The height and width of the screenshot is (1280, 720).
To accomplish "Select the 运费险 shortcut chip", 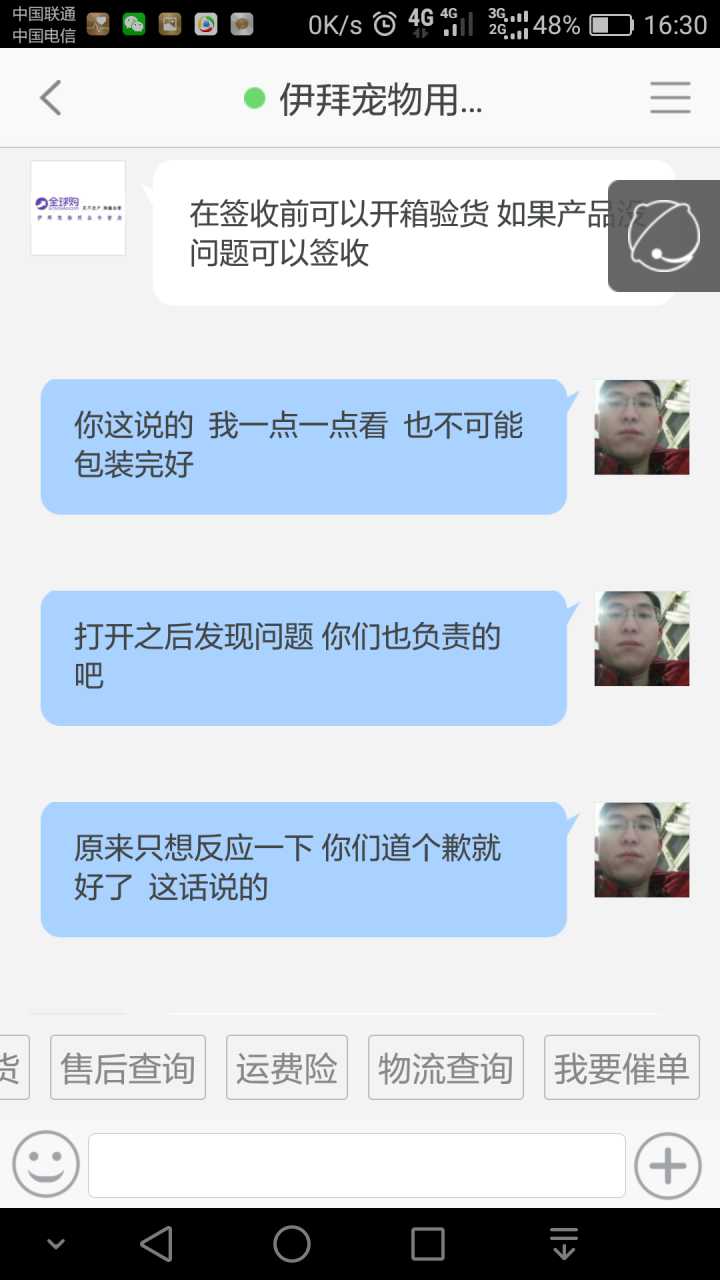I will click(x=287, y=1068).
